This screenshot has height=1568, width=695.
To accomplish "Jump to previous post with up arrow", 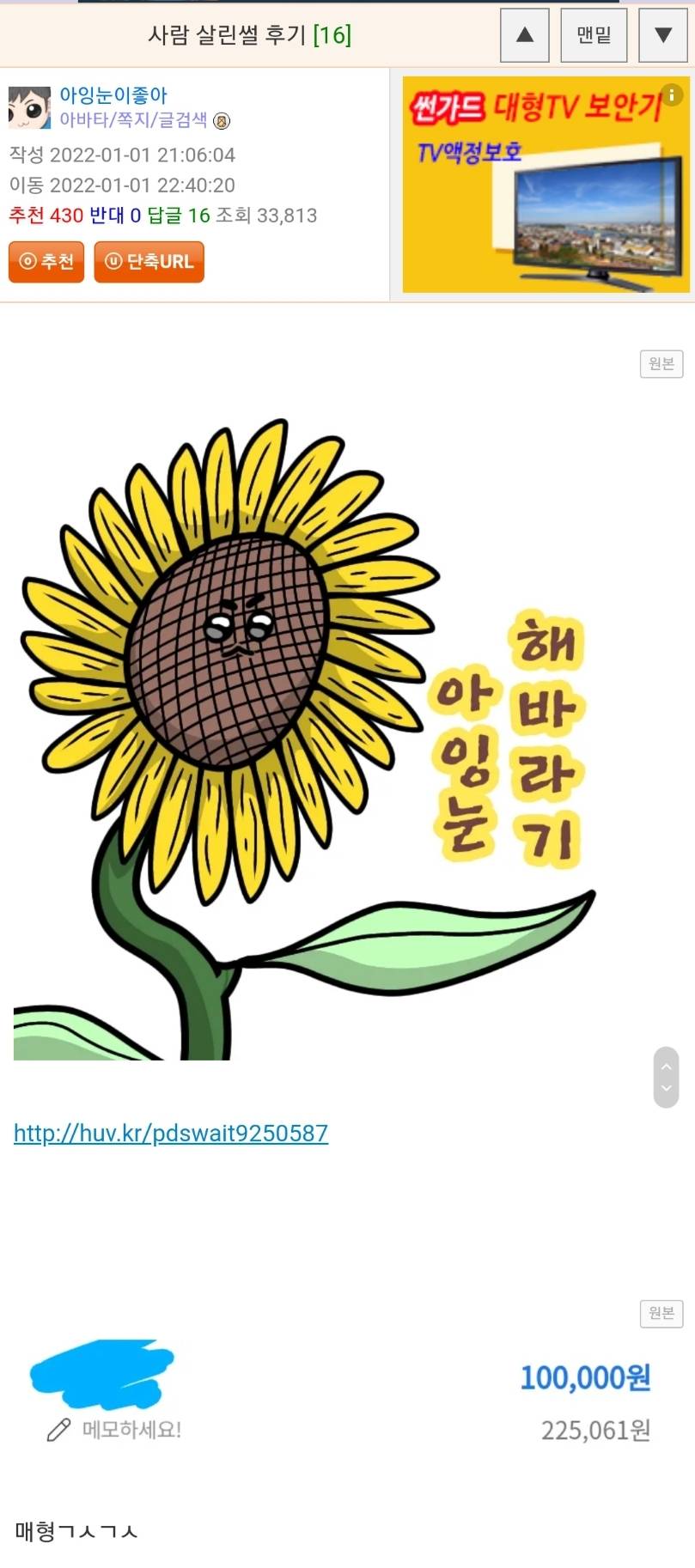I will (524, 35).
